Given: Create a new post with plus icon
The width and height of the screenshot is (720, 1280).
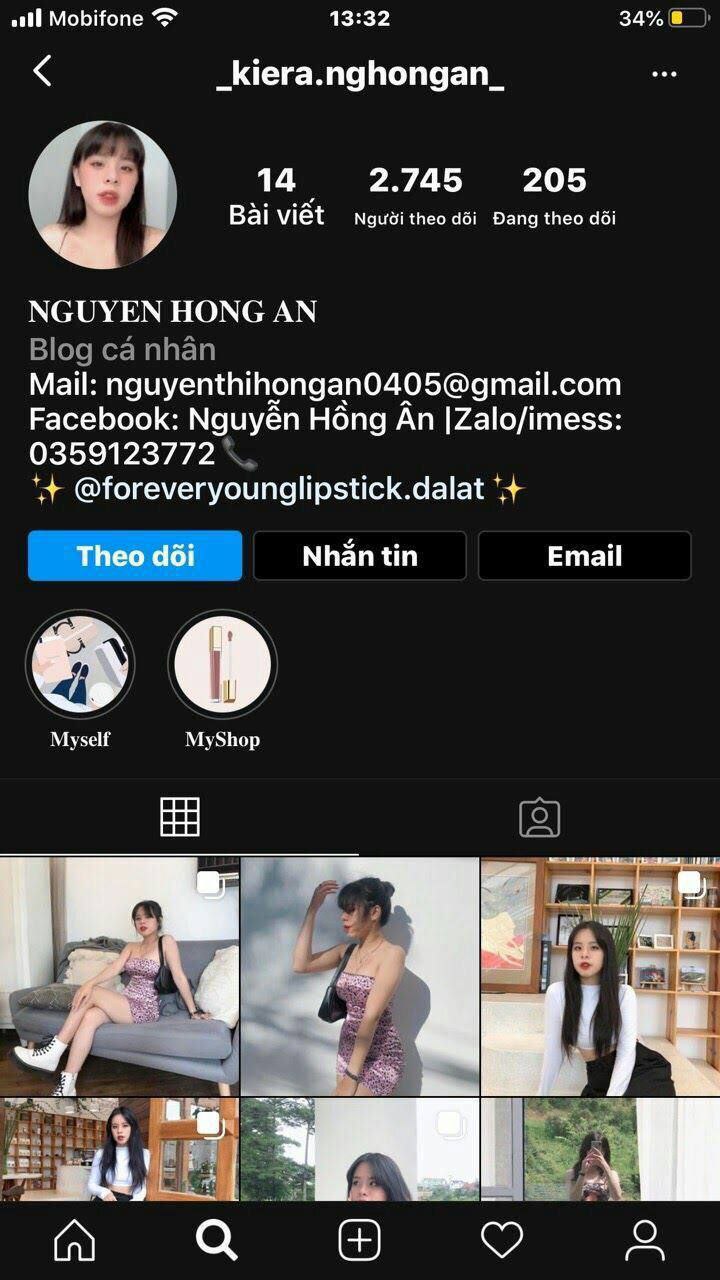Looking at the screenshot, I should pos(360,1241).
